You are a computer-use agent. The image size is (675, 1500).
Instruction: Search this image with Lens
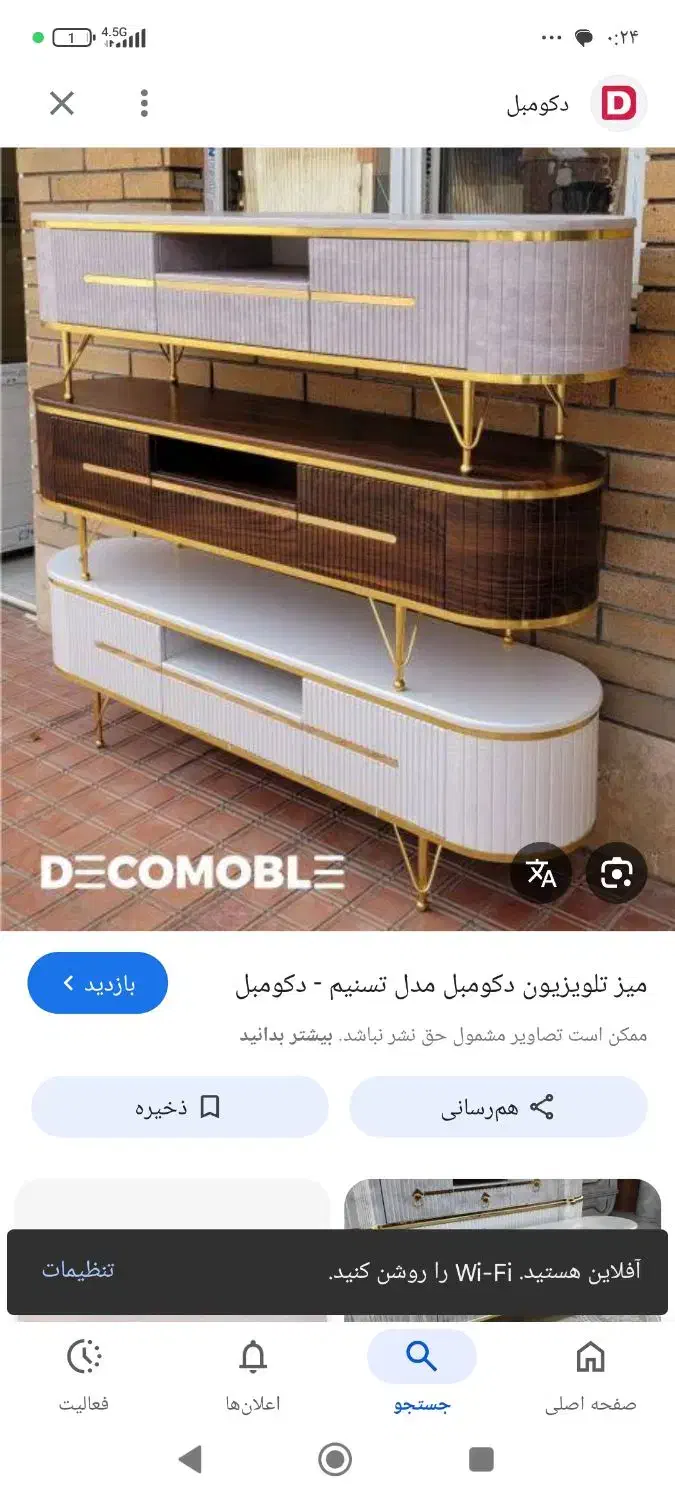tap(617, 873)
